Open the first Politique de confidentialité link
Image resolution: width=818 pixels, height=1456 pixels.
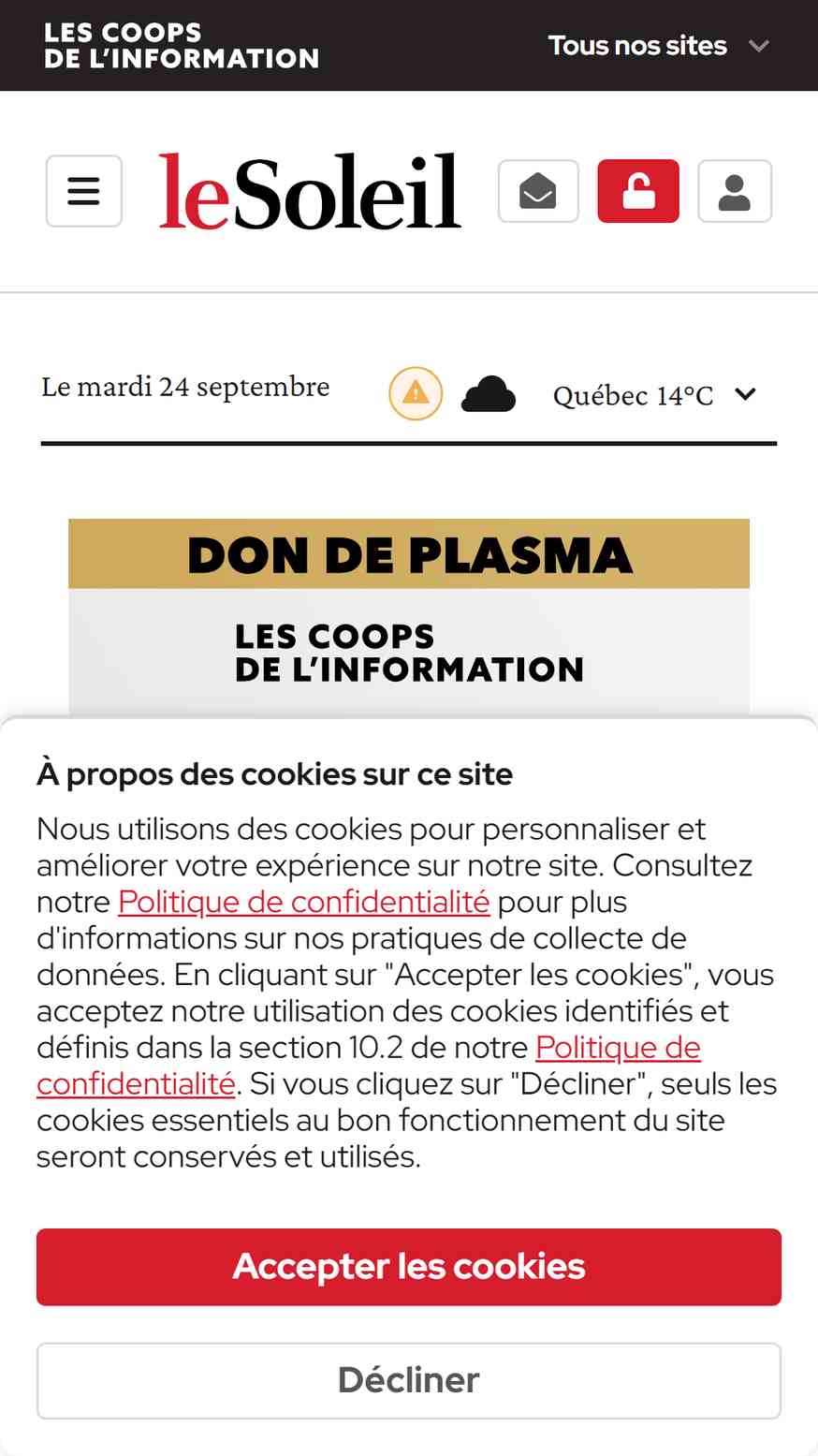pos(303,902)
